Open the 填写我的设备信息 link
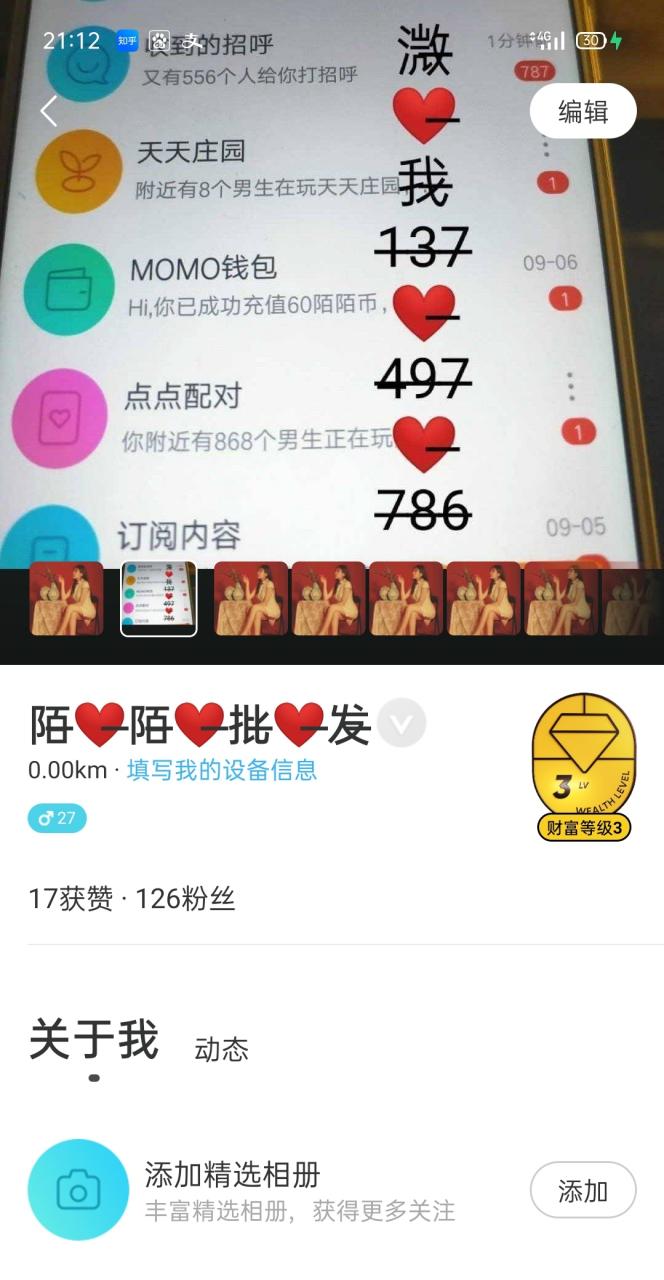Image resolution: width=664 pixels, height=1280 pixels. tap(222, 770)
